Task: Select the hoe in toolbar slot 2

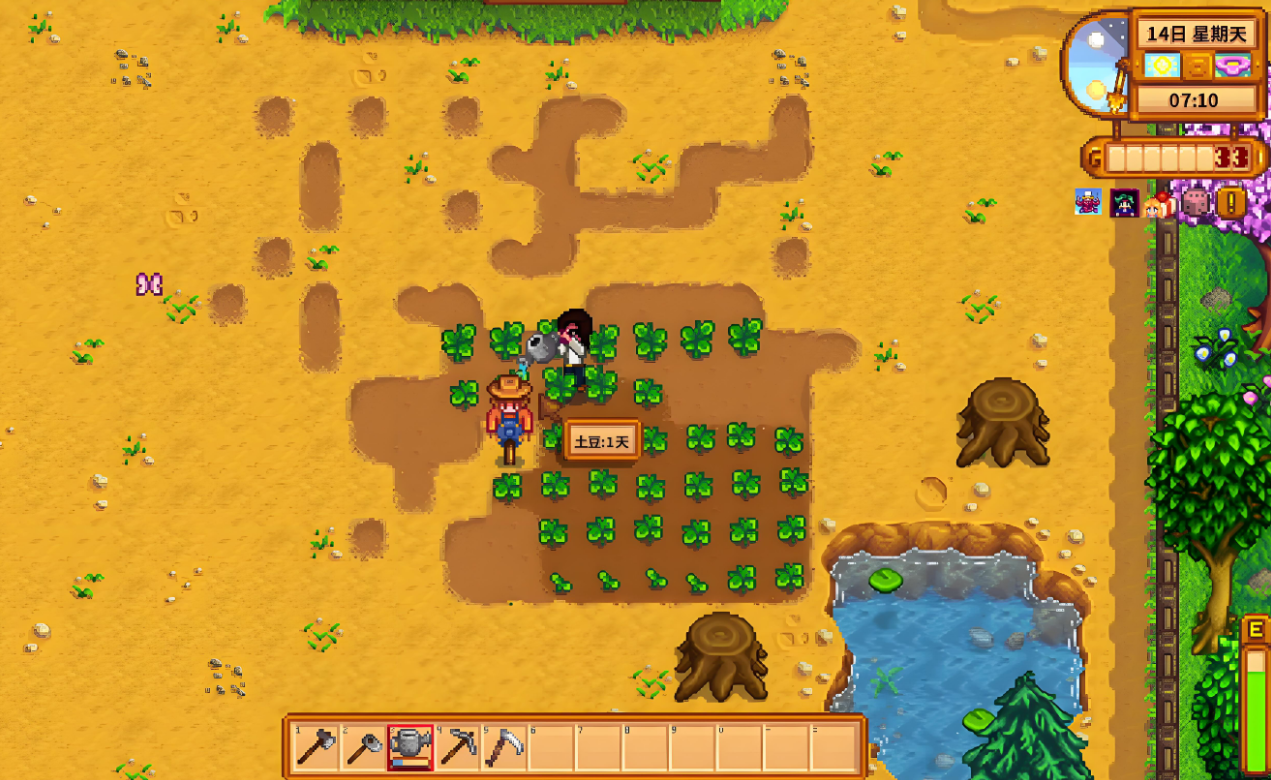Action: pos(363,747)
